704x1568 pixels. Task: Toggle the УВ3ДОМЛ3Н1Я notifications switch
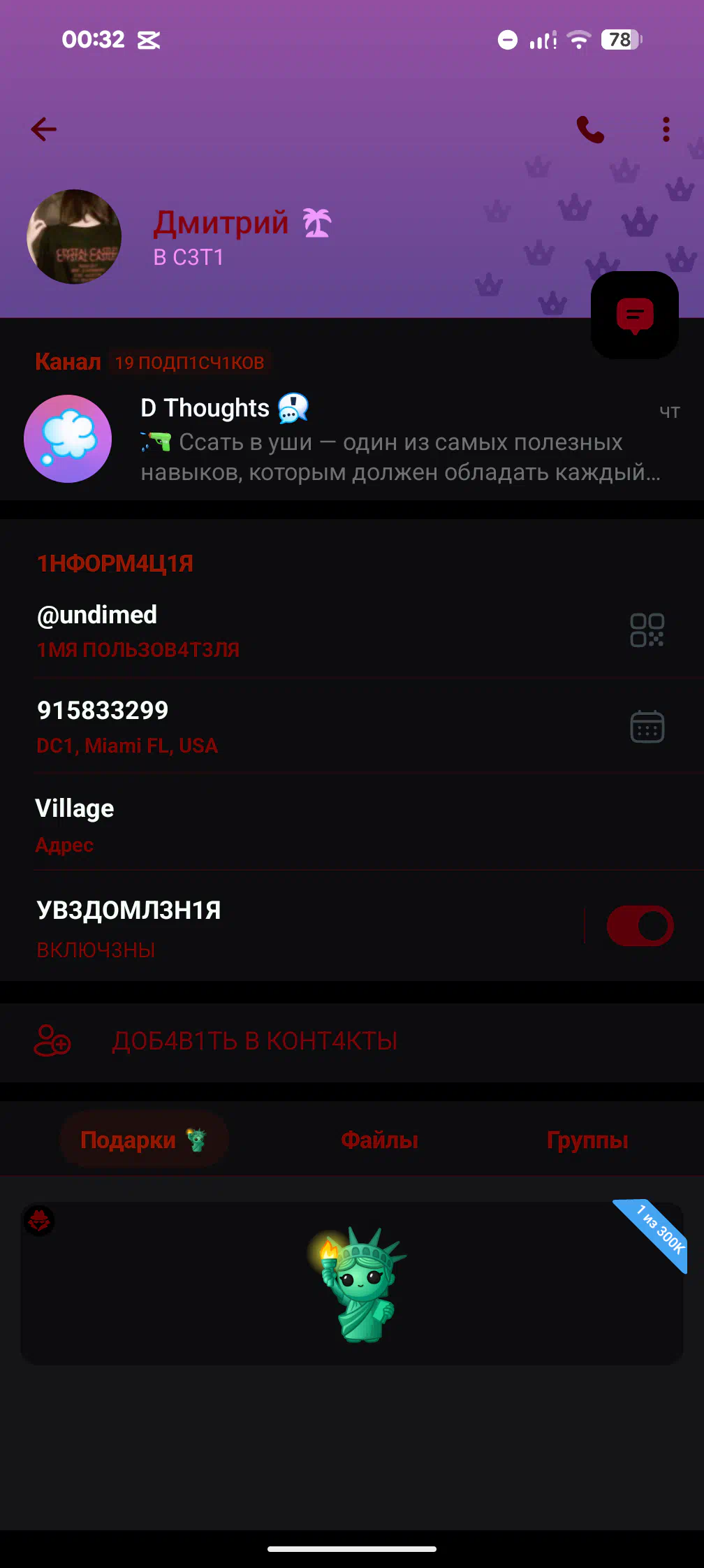tap(640, 927)
